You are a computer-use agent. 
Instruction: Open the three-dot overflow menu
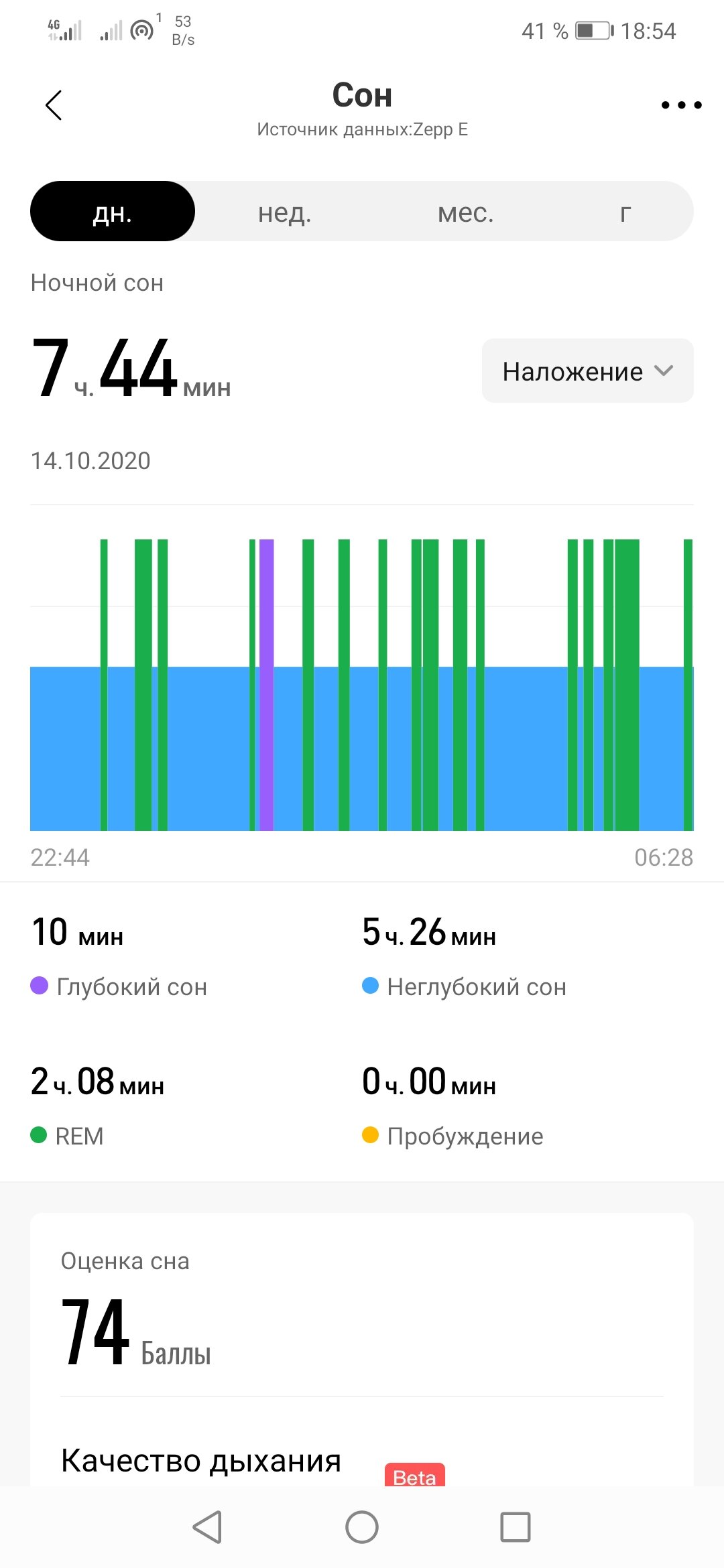[681, 105]
